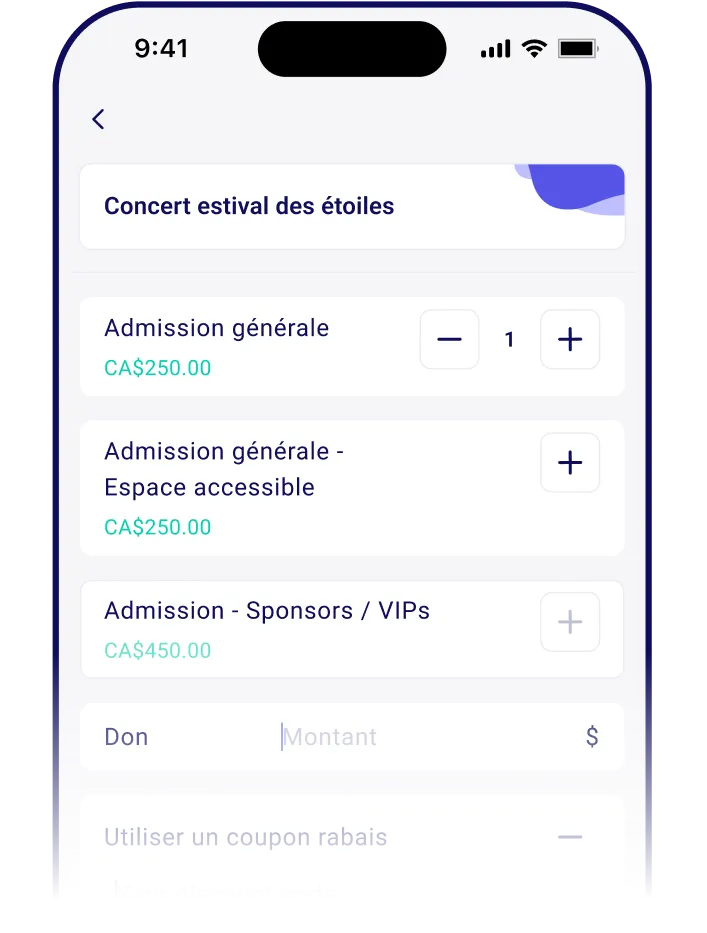Add an Espace accessible admission ticket
707x933 pixels.
click(570, 463)
